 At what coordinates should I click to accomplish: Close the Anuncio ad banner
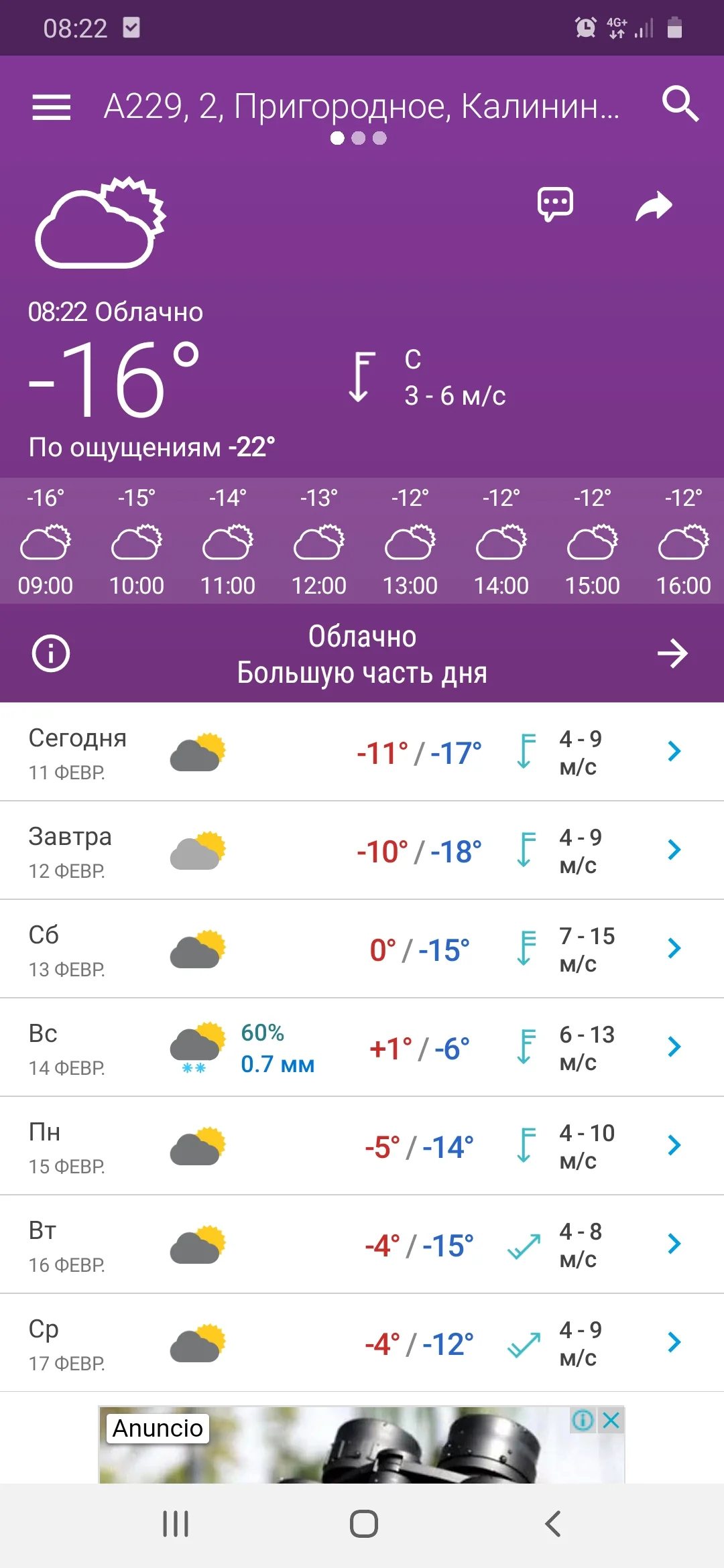(611, 1420)
